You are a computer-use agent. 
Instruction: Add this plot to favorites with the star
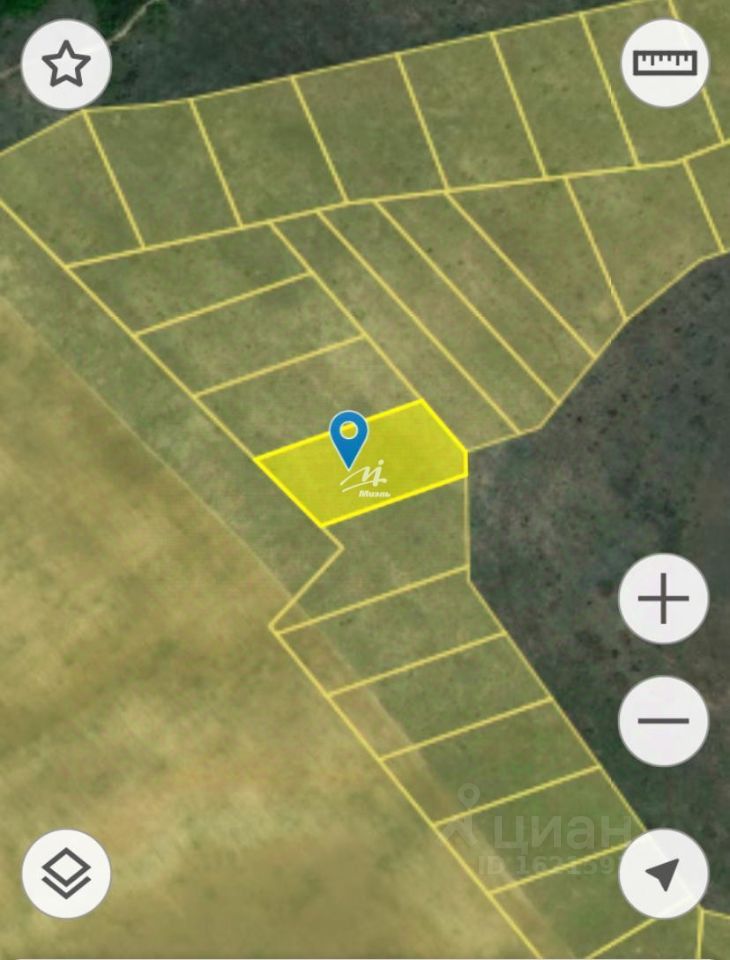(66, 65)
